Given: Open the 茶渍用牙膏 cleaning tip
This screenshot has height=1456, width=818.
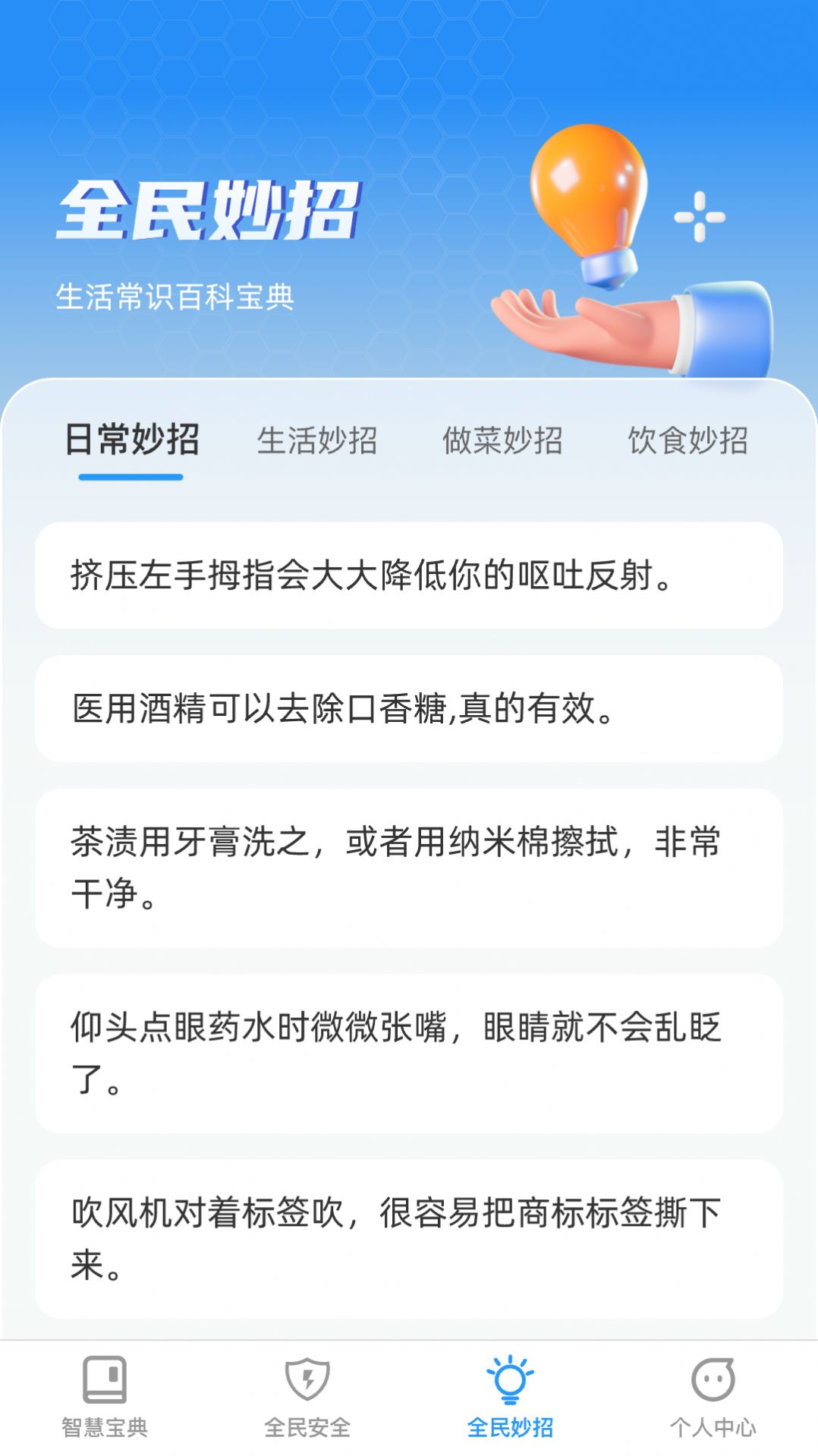Looking at the screenshot, I should [409, 865].
